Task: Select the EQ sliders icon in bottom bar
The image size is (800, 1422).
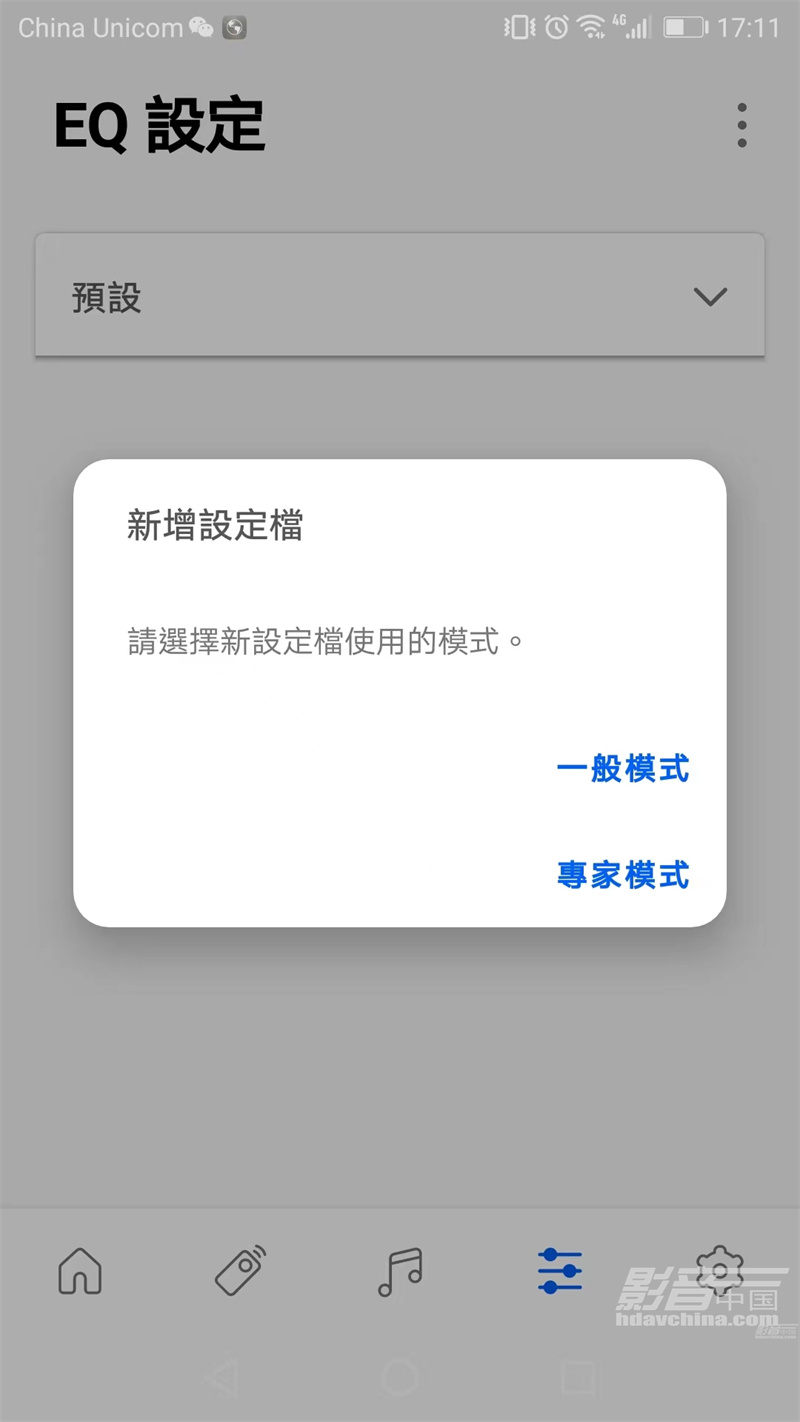Action: coord(559,1270)
